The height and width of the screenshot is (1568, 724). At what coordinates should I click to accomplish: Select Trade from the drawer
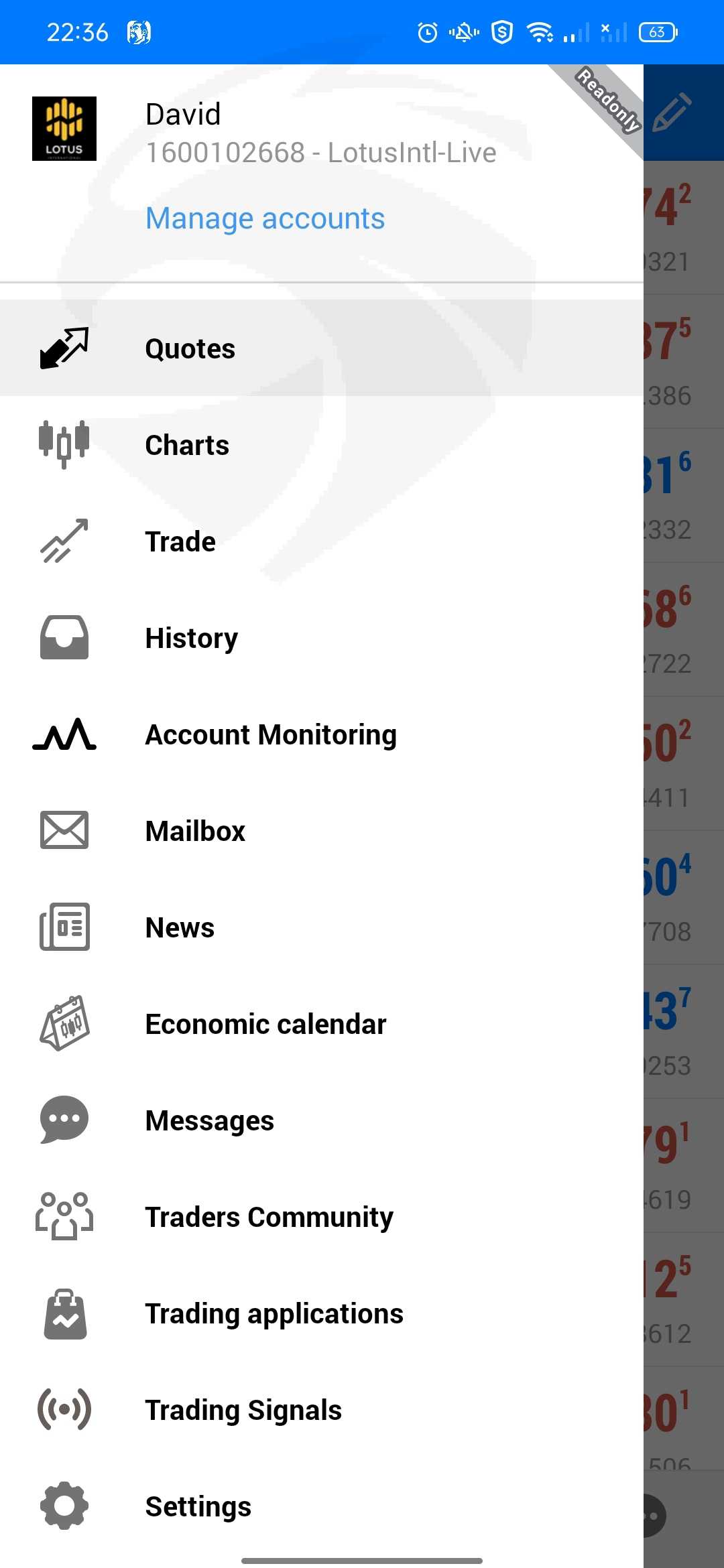pos(322,541)
